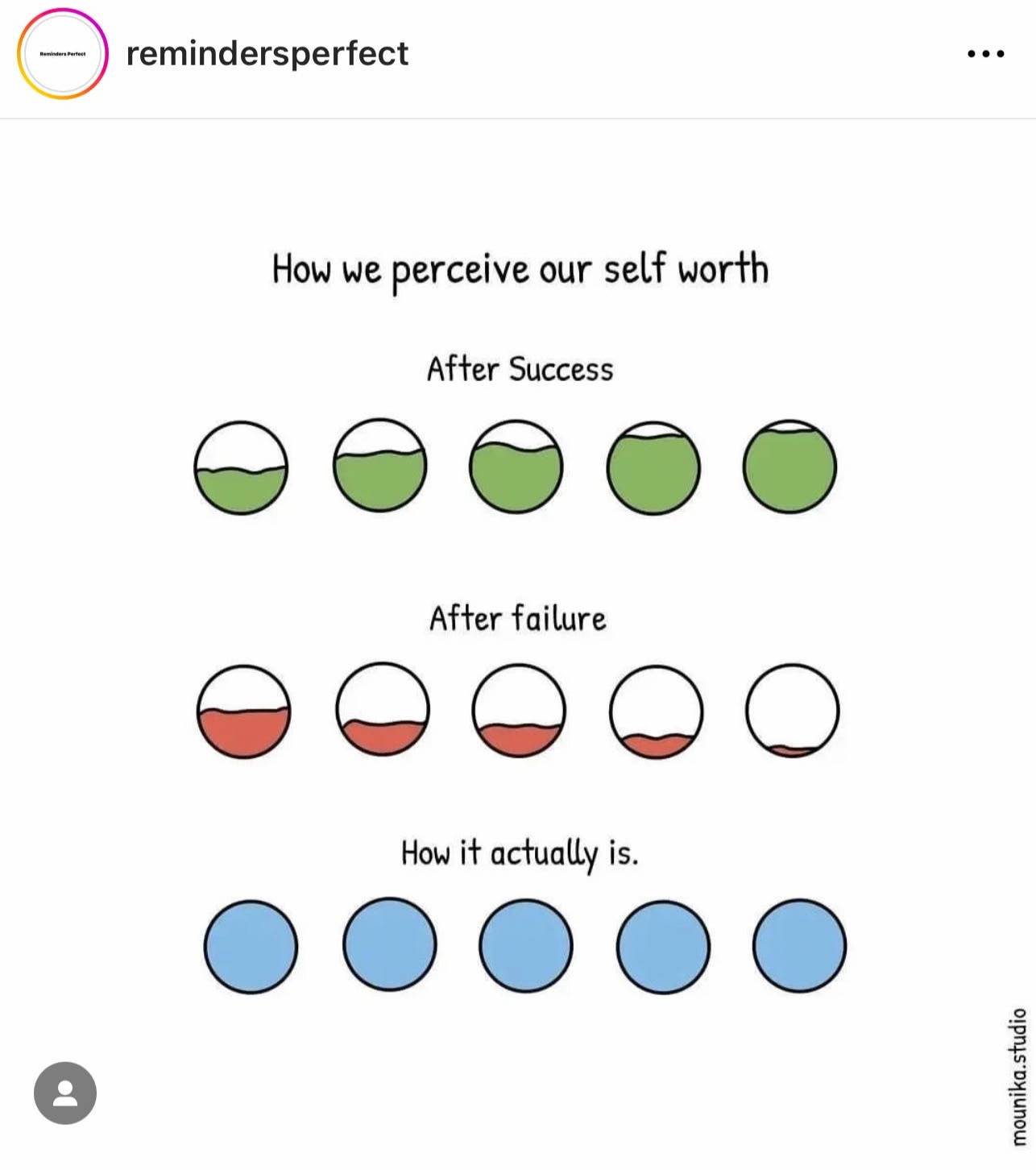Viewport: 1036px width, 1170px height.
Task: Open the remindersperfect profile via username
Action: point(267,54)
